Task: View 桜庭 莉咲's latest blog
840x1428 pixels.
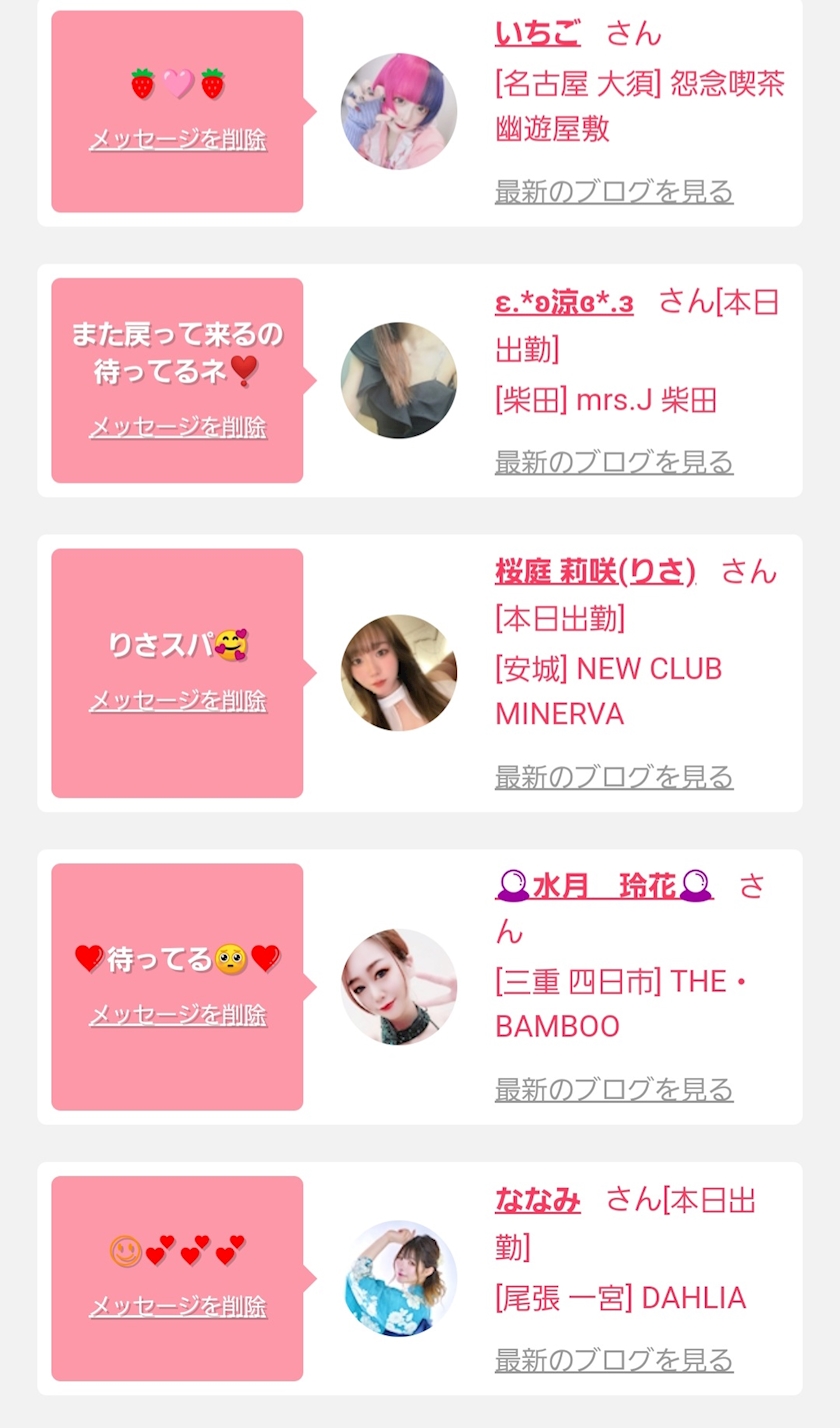Action: click(x=614, y=776)
